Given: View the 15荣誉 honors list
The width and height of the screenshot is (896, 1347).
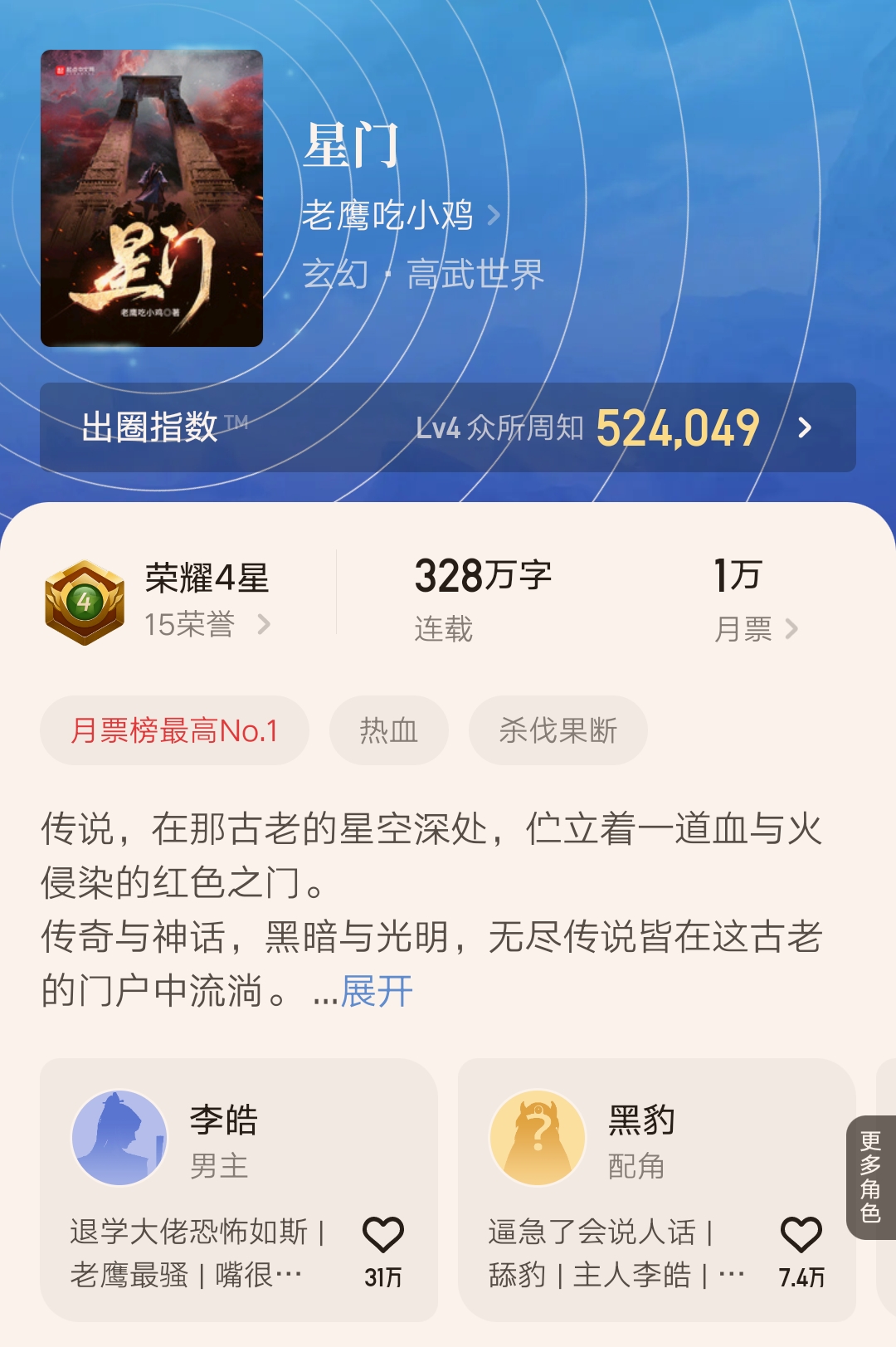Looking at the screenshot, I should (x=206, y=624).
